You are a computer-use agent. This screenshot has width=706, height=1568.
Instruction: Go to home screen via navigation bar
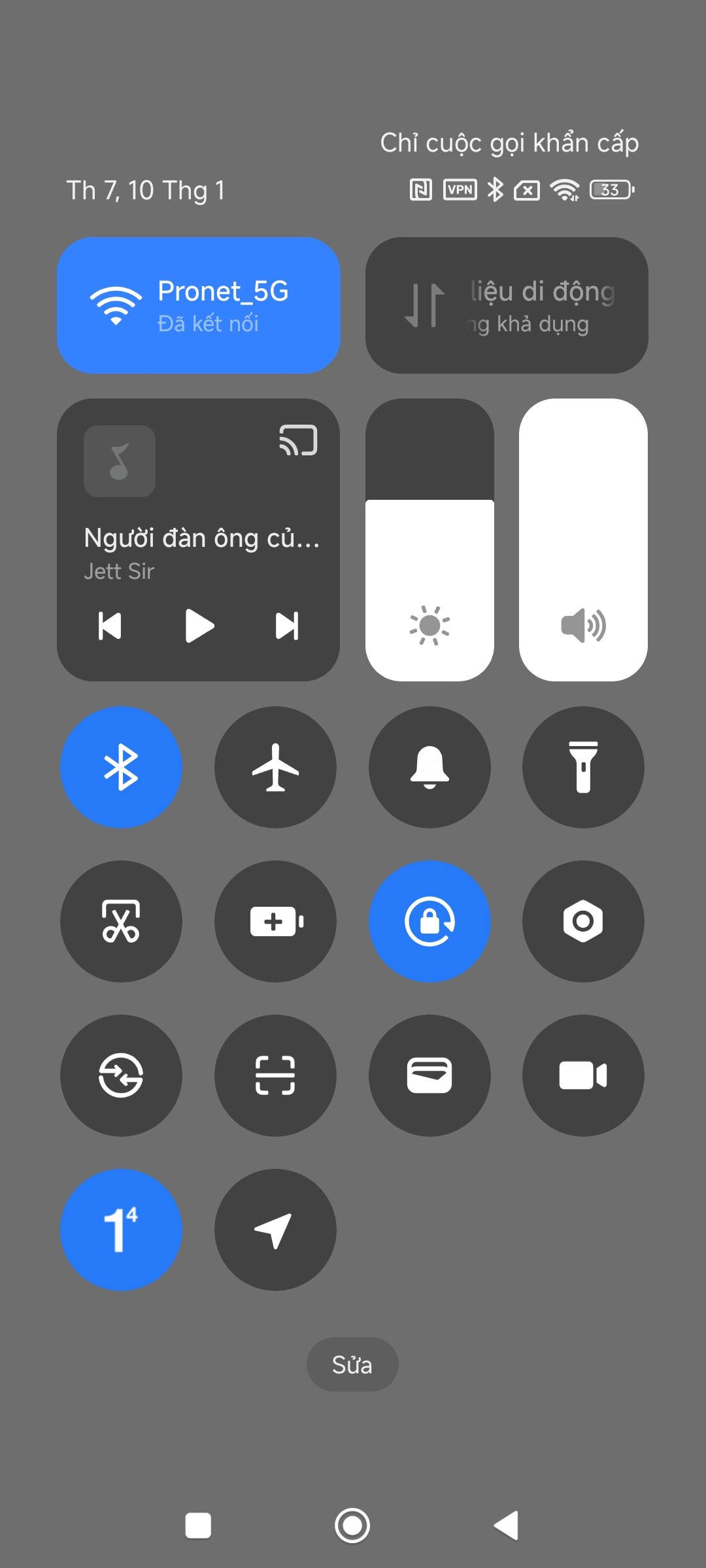point(352,1526)
